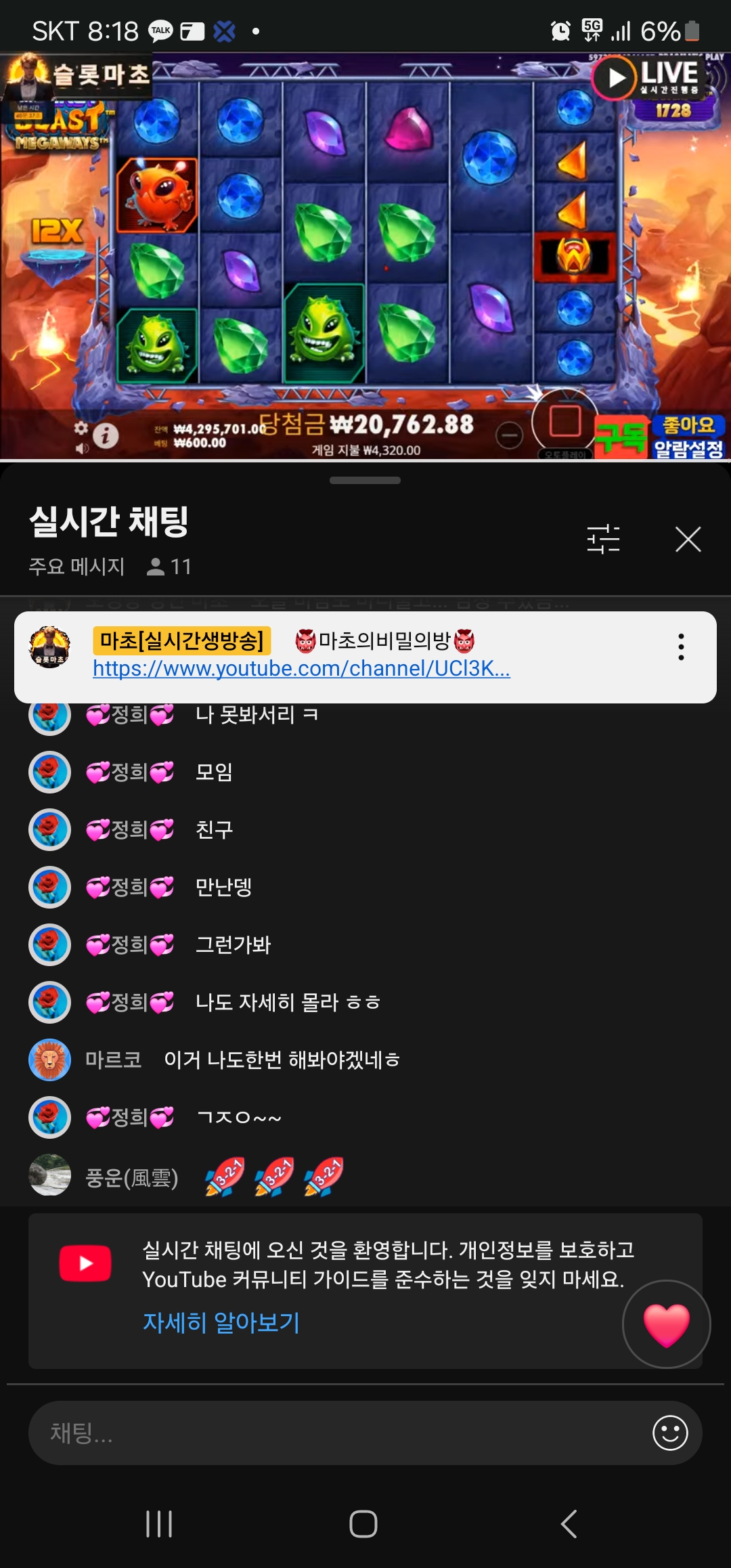Viewport: 731px width, 1568px height.
Task: Tap the 자세히 알아보기 link
Action: 221,1322
